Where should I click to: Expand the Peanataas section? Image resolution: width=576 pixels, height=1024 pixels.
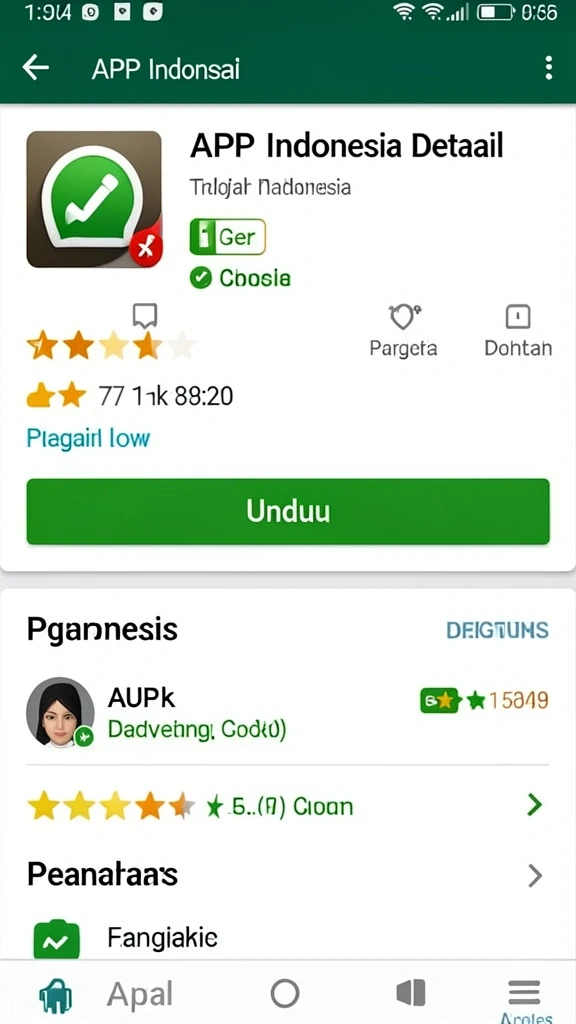point(288,874)
